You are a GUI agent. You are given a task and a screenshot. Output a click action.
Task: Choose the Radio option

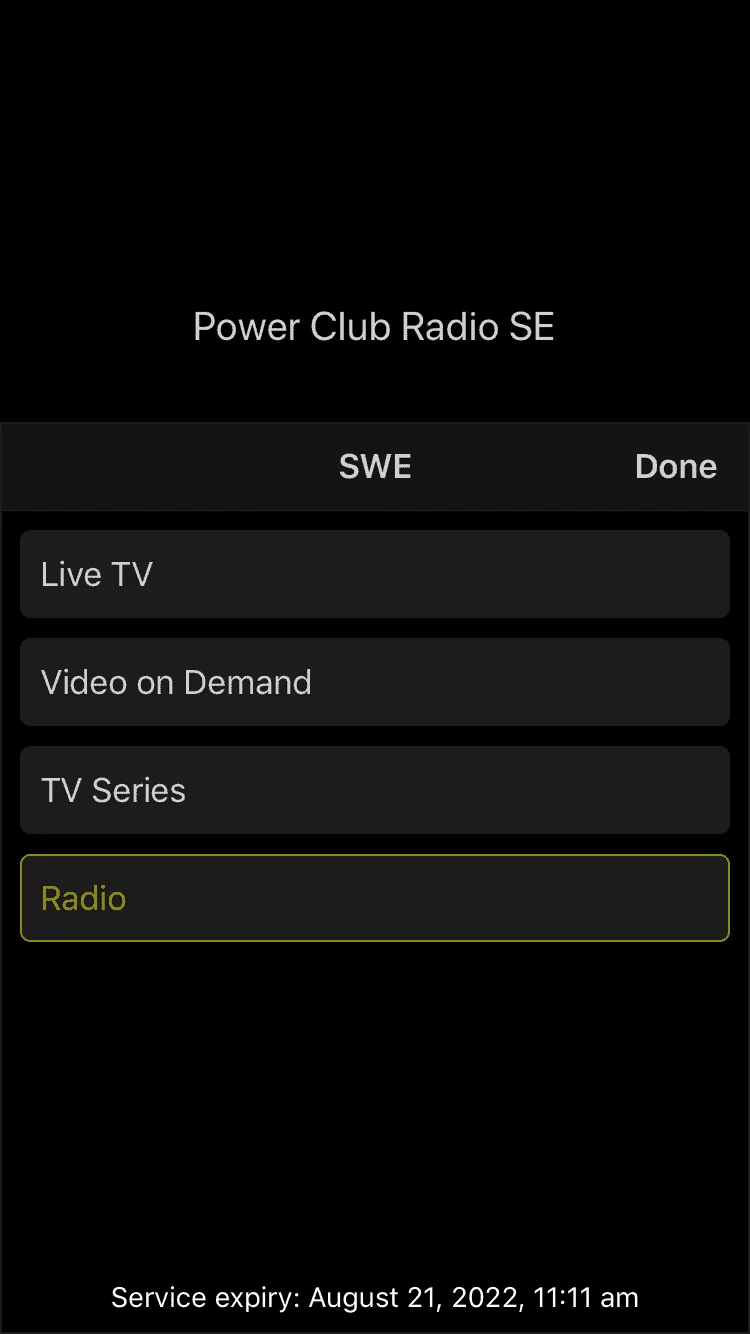pyautogui.click(x=375, y=898)
